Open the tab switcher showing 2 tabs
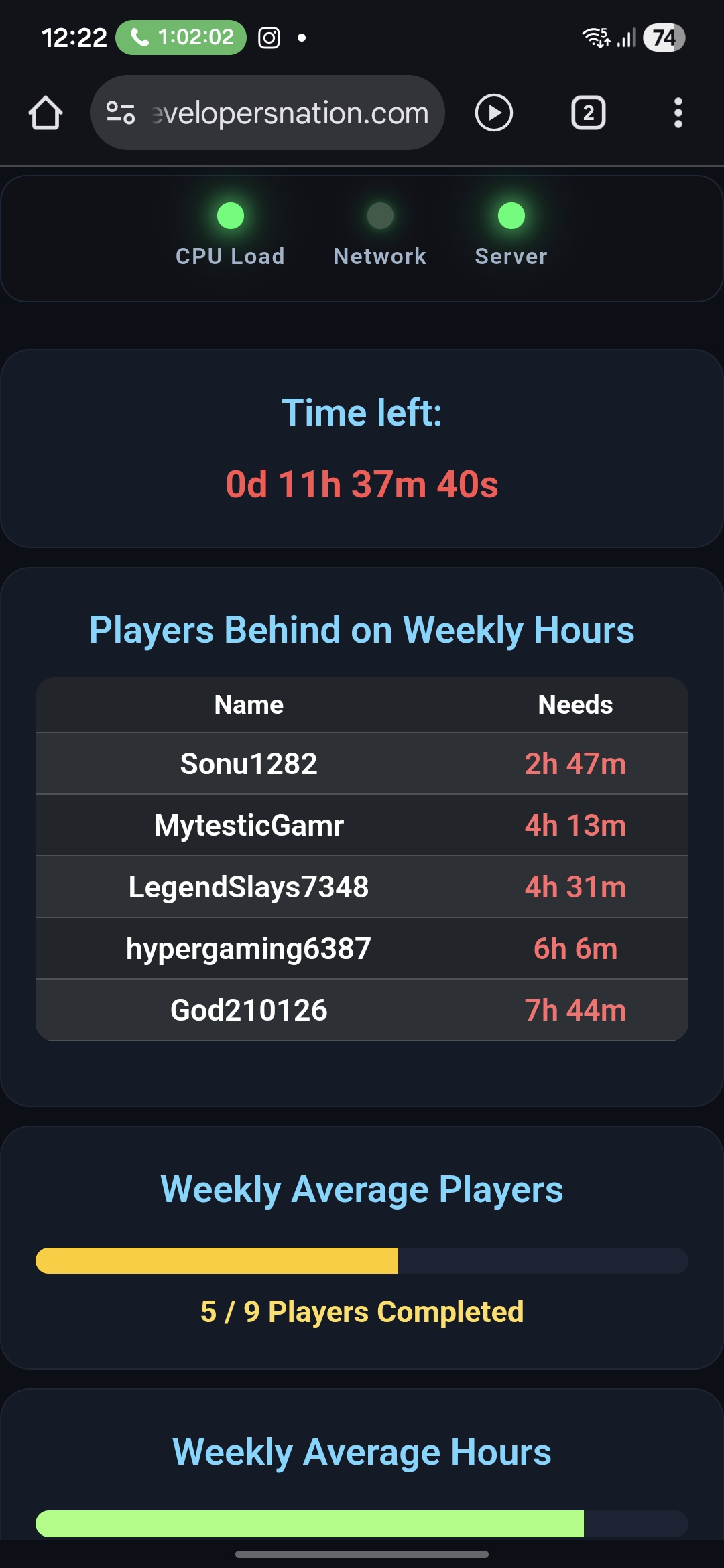Screen dimensions: 724x1568 click(x=589, y=113)
